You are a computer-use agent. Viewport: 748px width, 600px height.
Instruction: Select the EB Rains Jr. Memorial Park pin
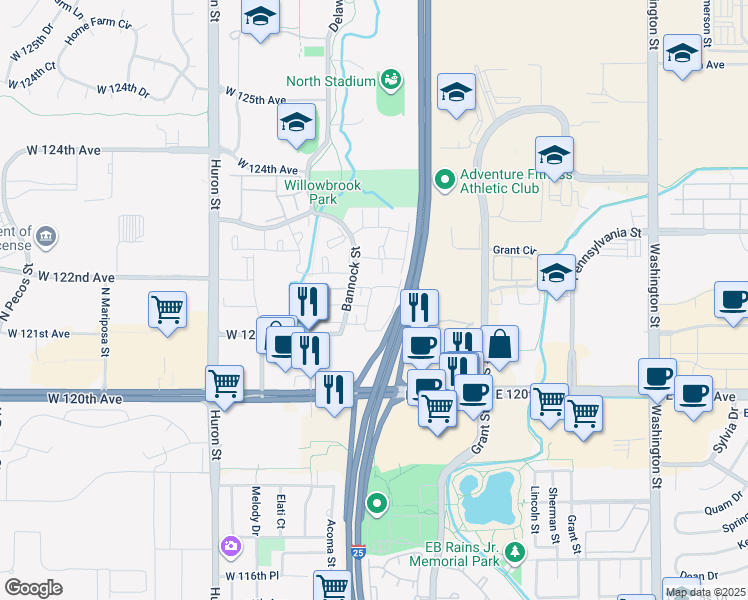point(514,554)
